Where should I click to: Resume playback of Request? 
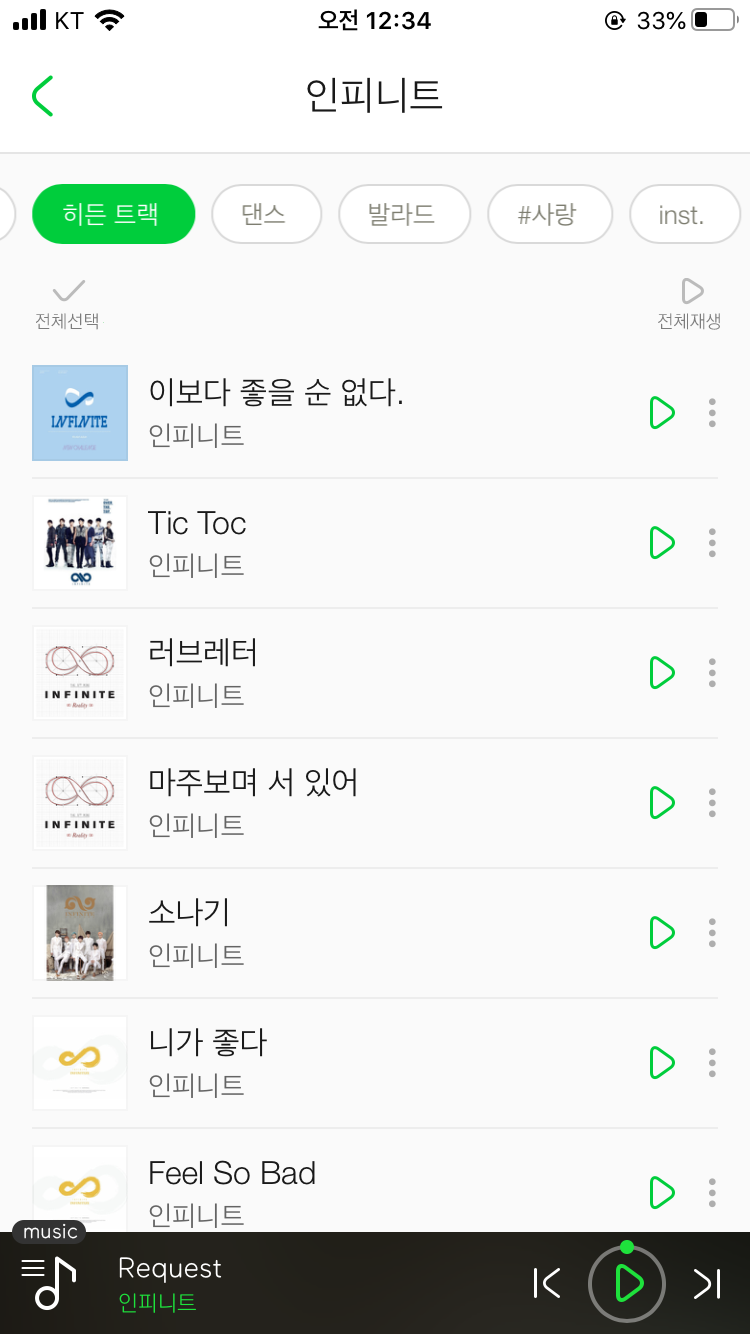pos(627,1283)
